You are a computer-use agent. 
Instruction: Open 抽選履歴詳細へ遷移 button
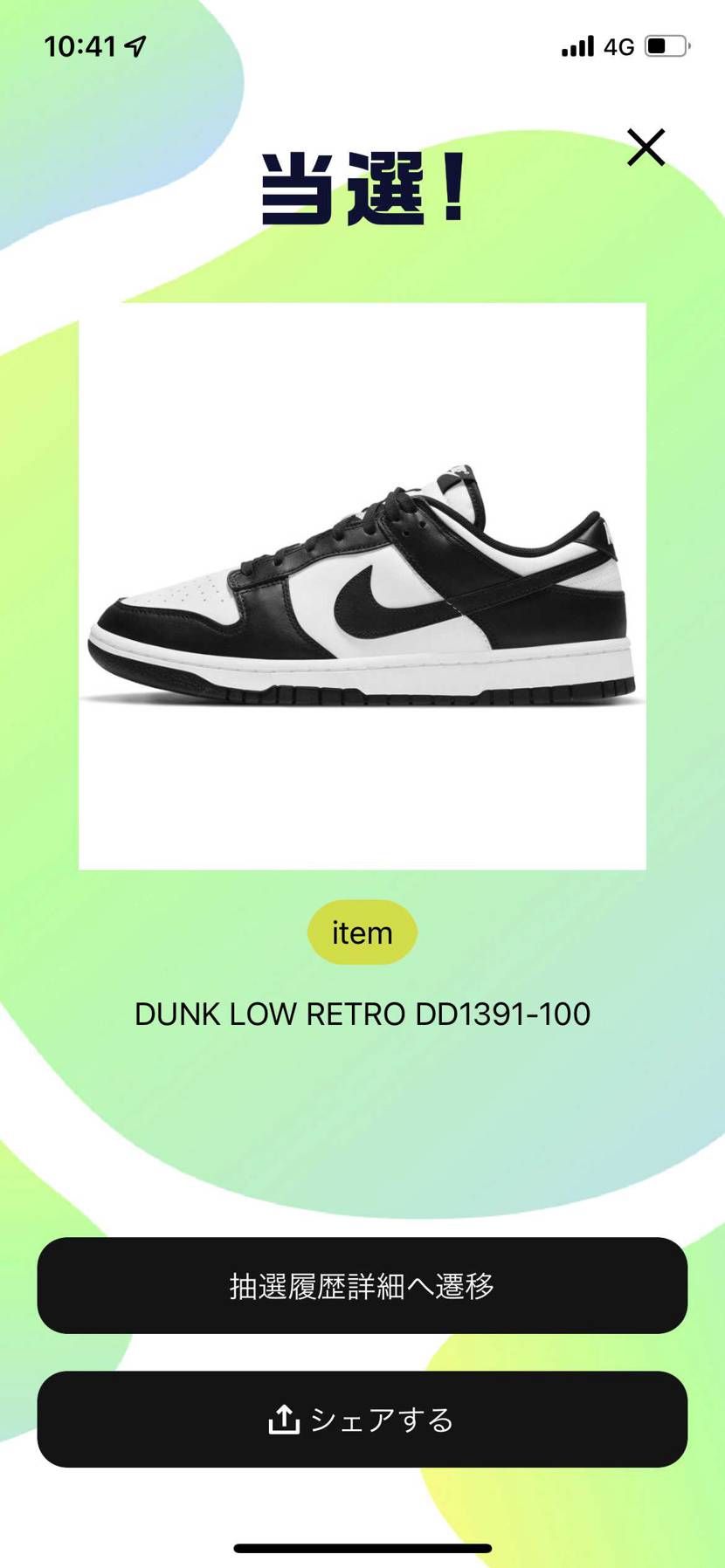(362, 1285)
